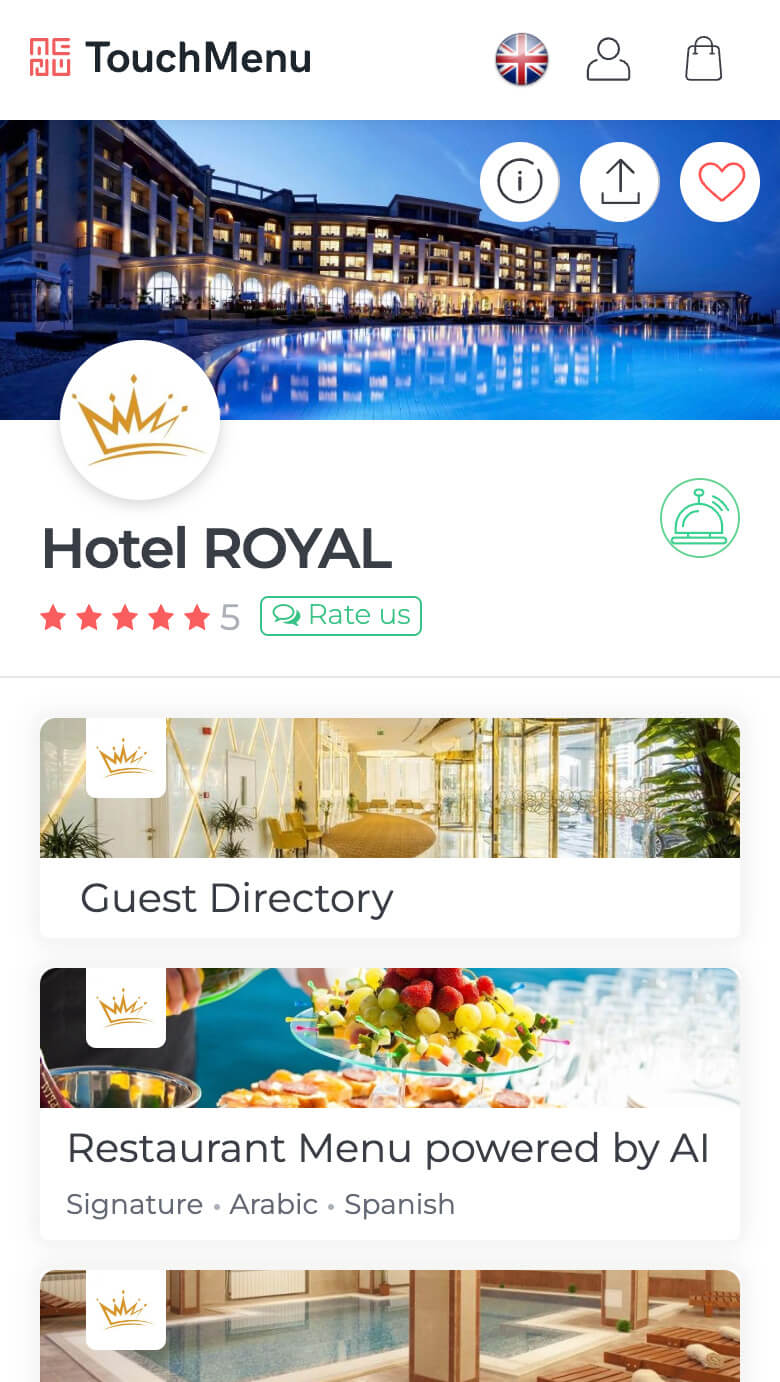The image size is (780, 1382).
Task: Open Restaurant Menu powered by AI
Action: pyautogui.click(x=390, y=1104)
